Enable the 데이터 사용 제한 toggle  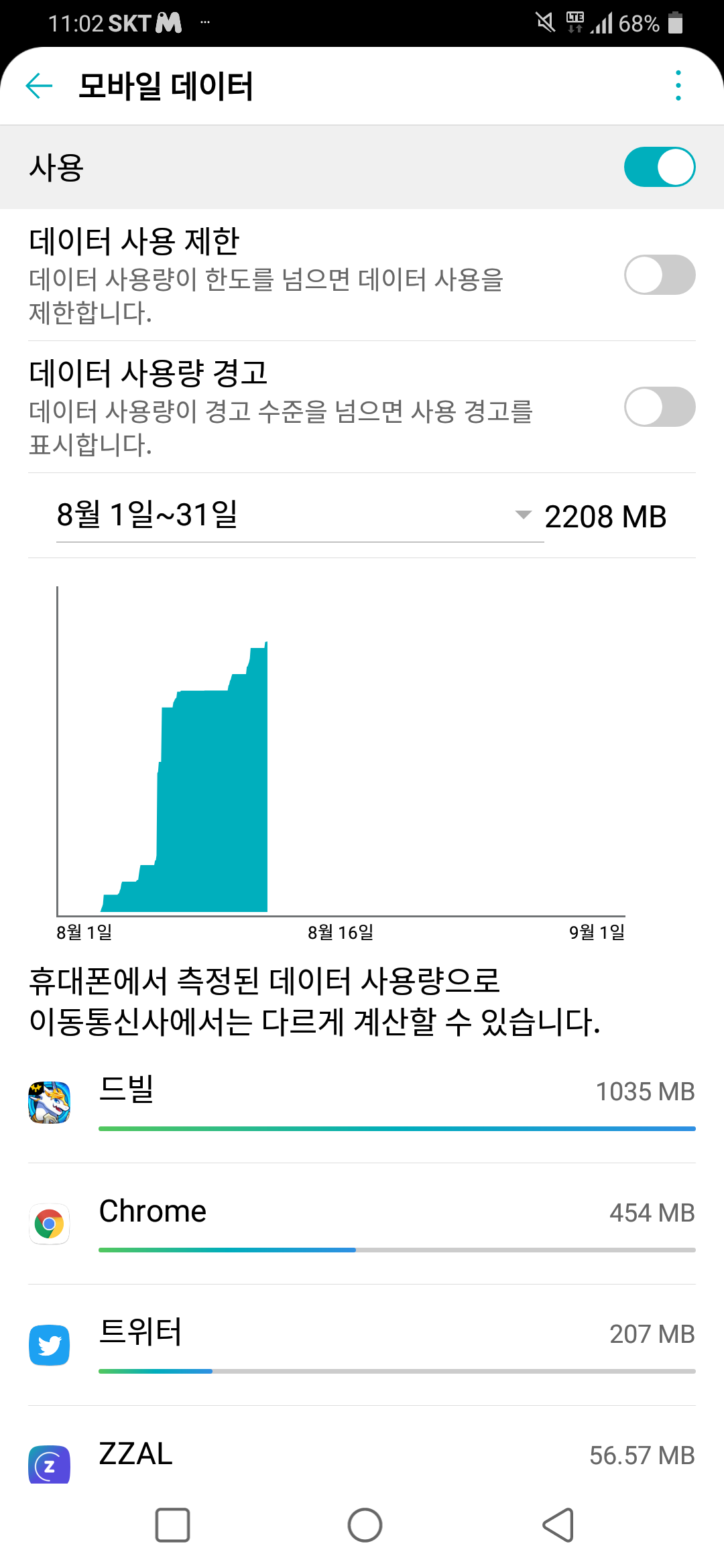[x=659, y=275]
